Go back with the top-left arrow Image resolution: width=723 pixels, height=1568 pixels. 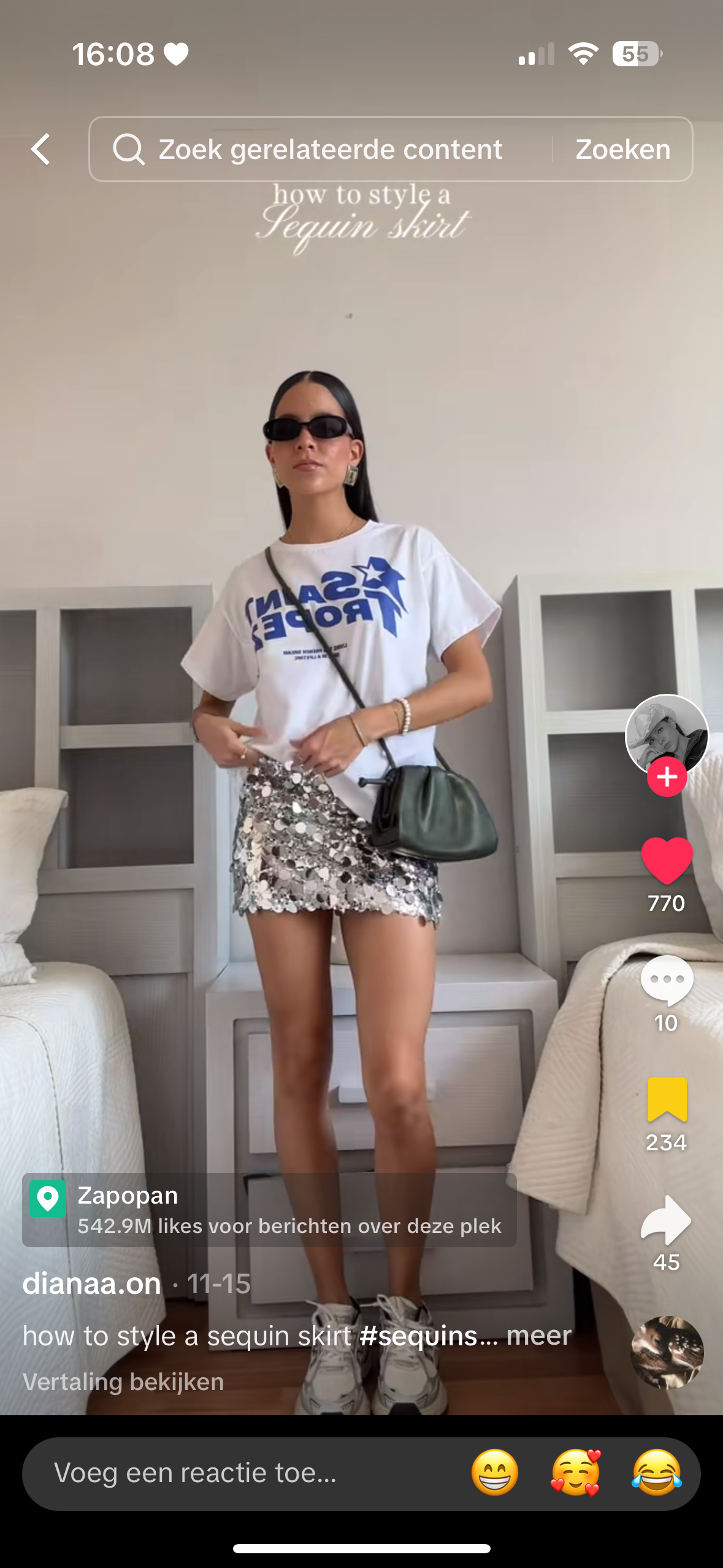[x=41, y=149]
